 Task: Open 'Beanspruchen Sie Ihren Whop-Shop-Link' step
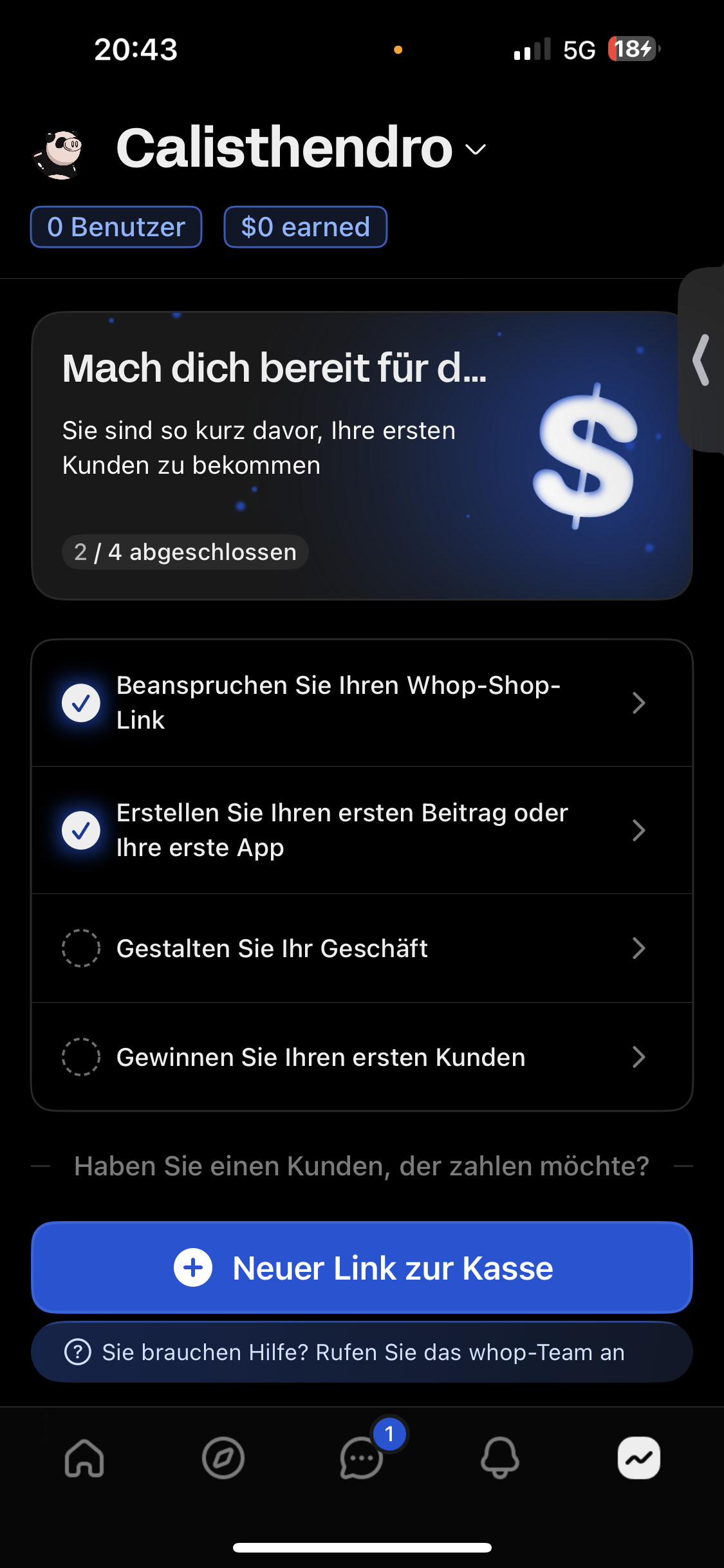(362, 703)
